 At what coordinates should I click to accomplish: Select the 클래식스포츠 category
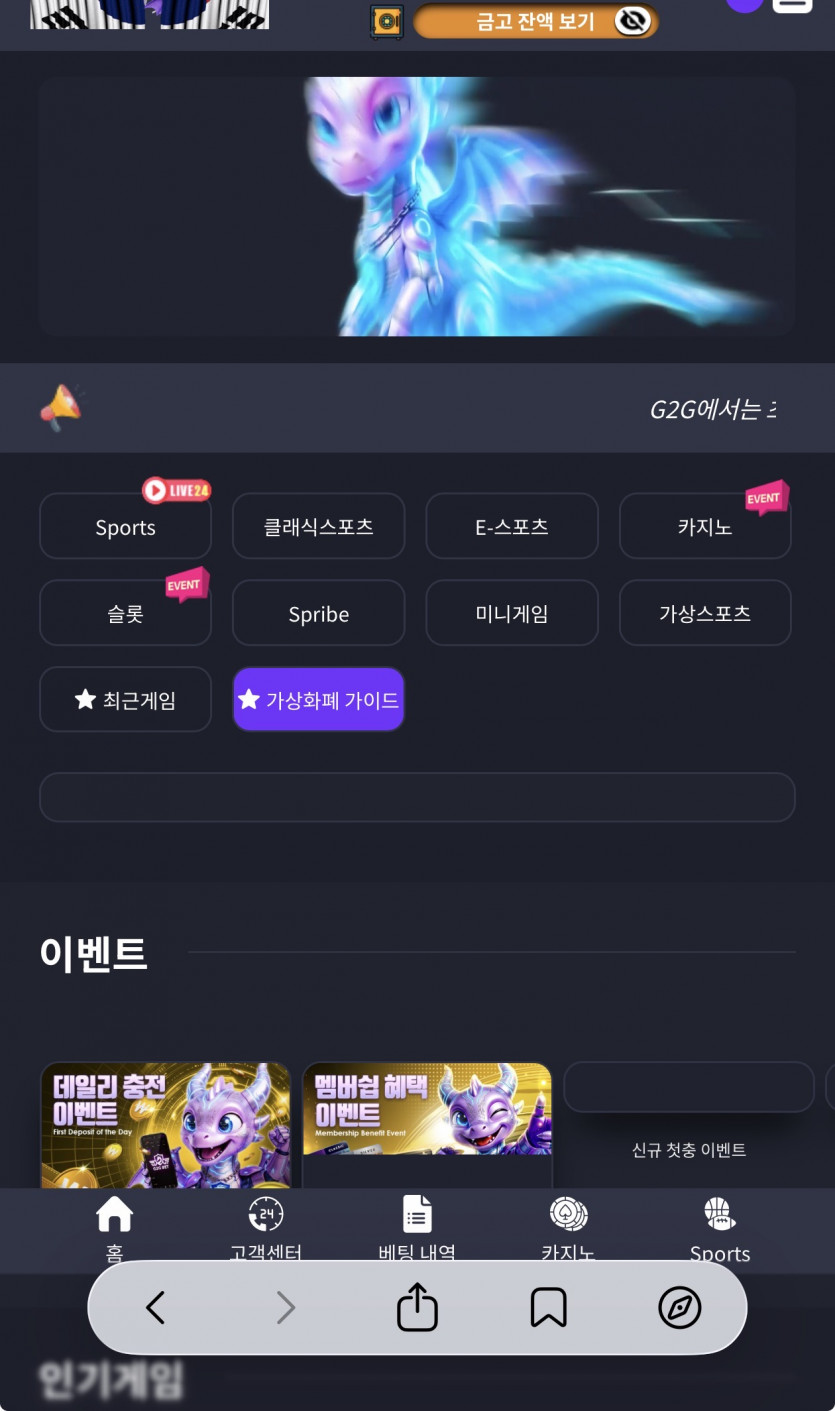tap(318, 526)
